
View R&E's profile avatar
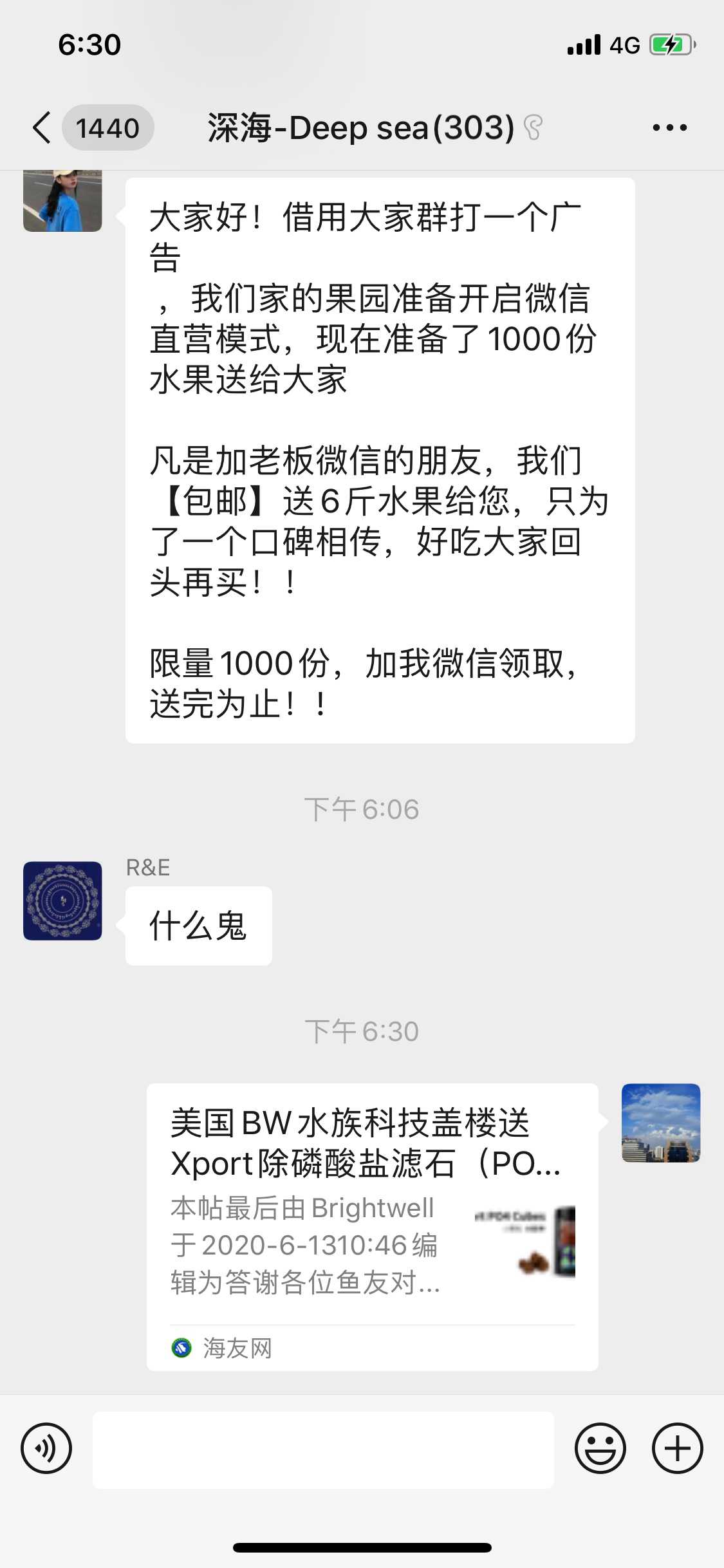pyautogui.click(x=62, y=901)
